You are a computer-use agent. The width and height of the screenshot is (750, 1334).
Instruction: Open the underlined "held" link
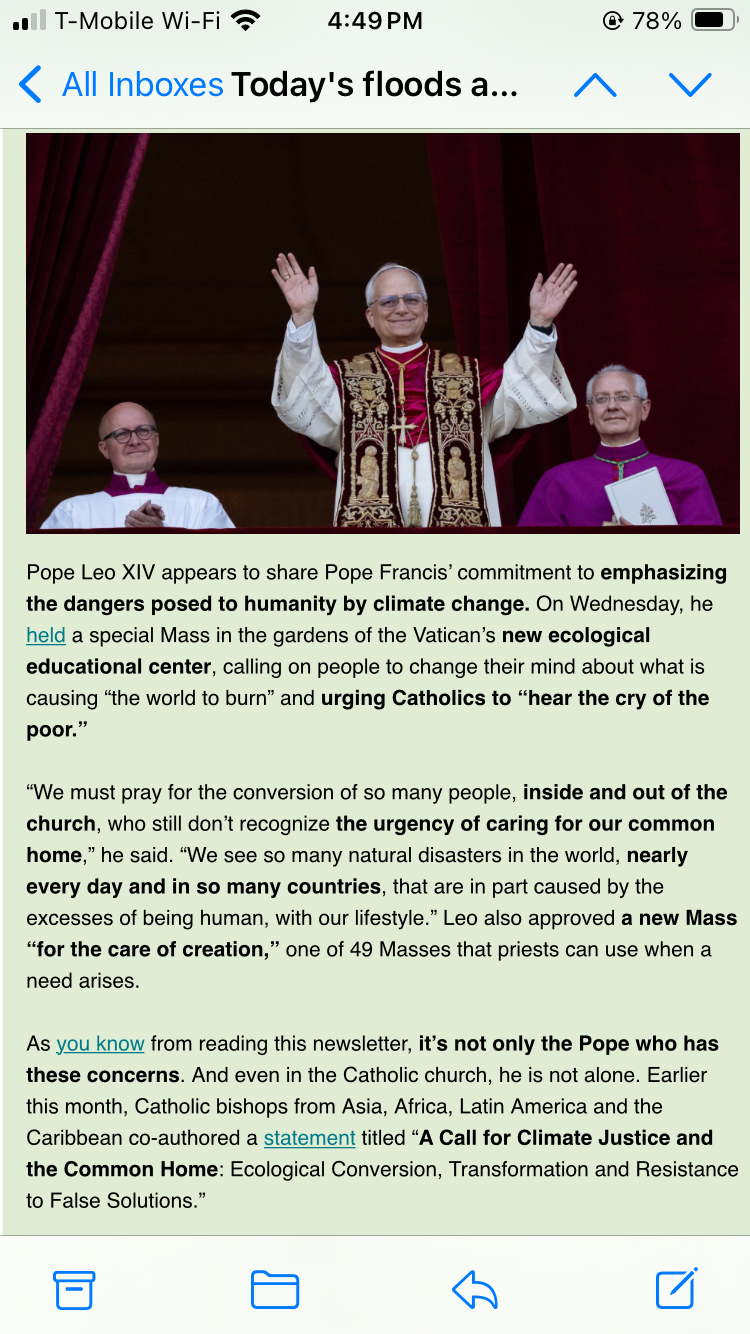[46, 635]
